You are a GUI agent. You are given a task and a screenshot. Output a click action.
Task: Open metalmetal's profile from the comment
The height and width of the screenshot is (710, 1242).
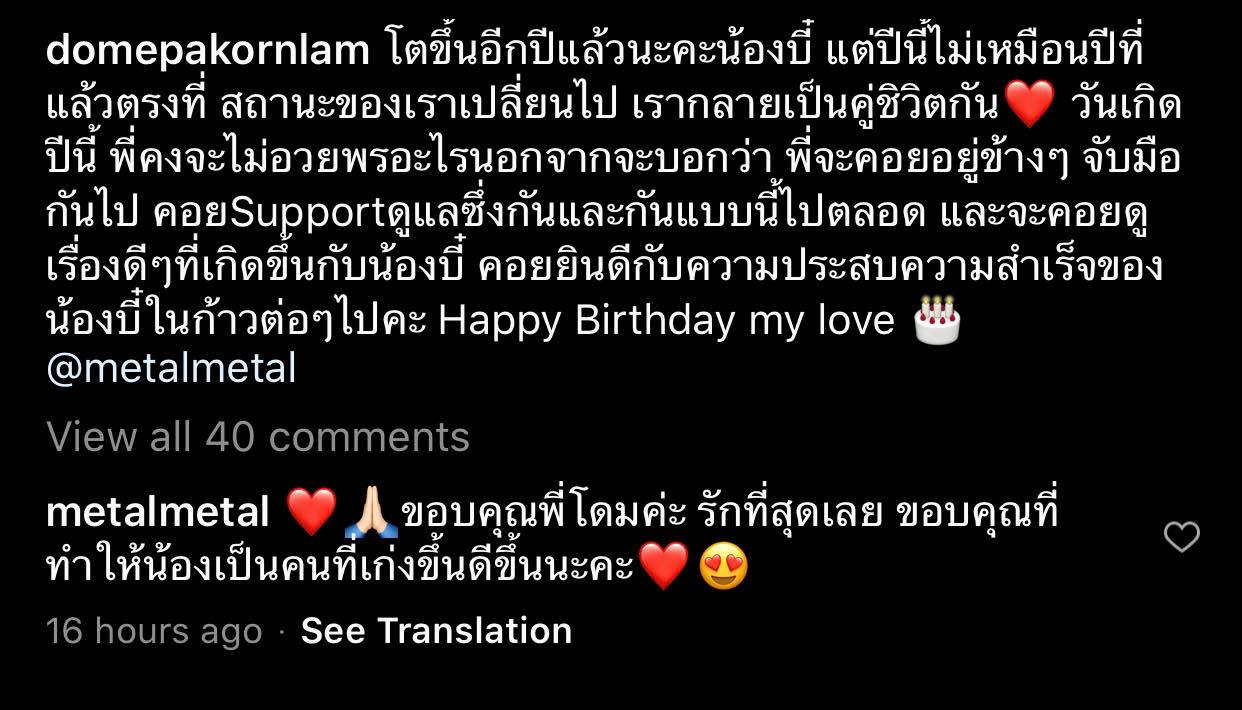(158, 512)
